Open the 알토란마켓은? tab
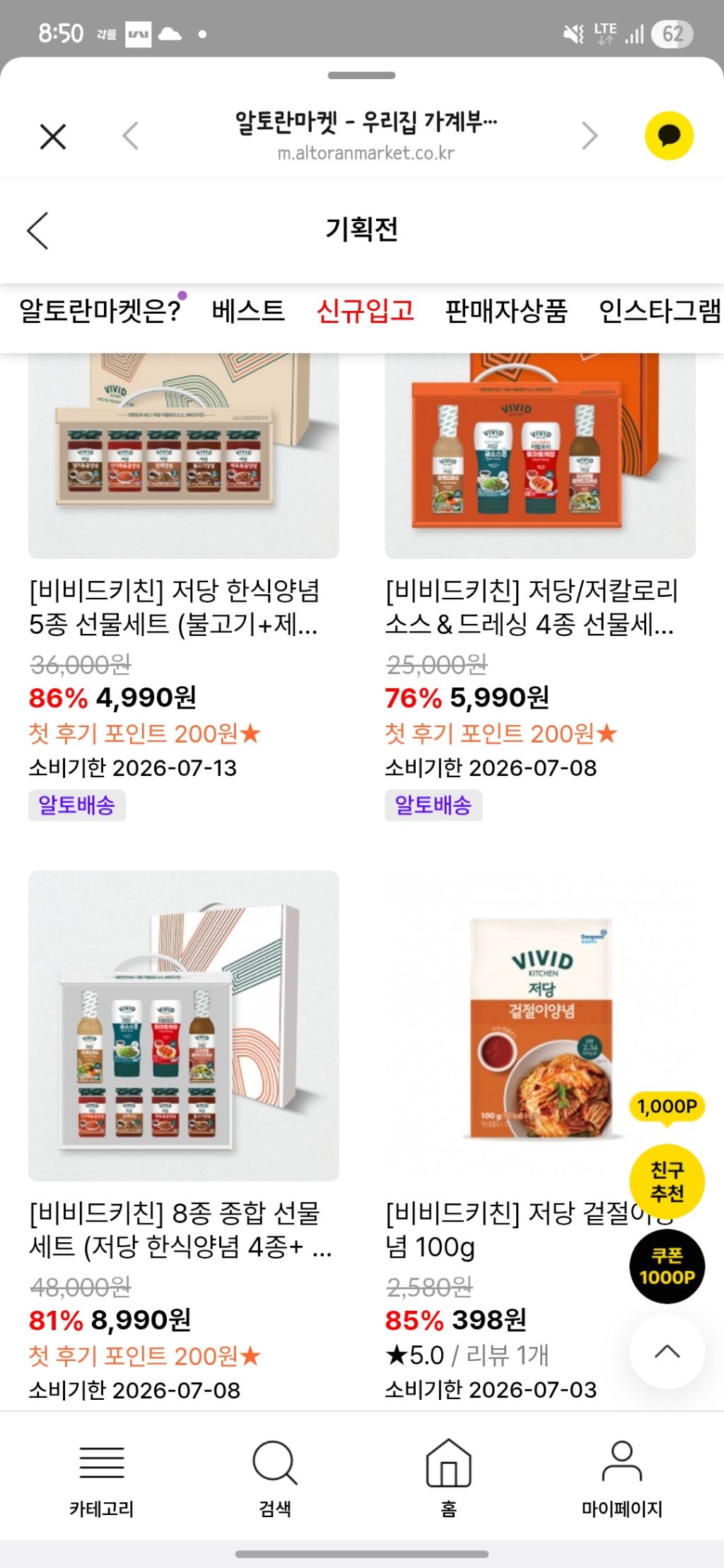 coord(100,311)
